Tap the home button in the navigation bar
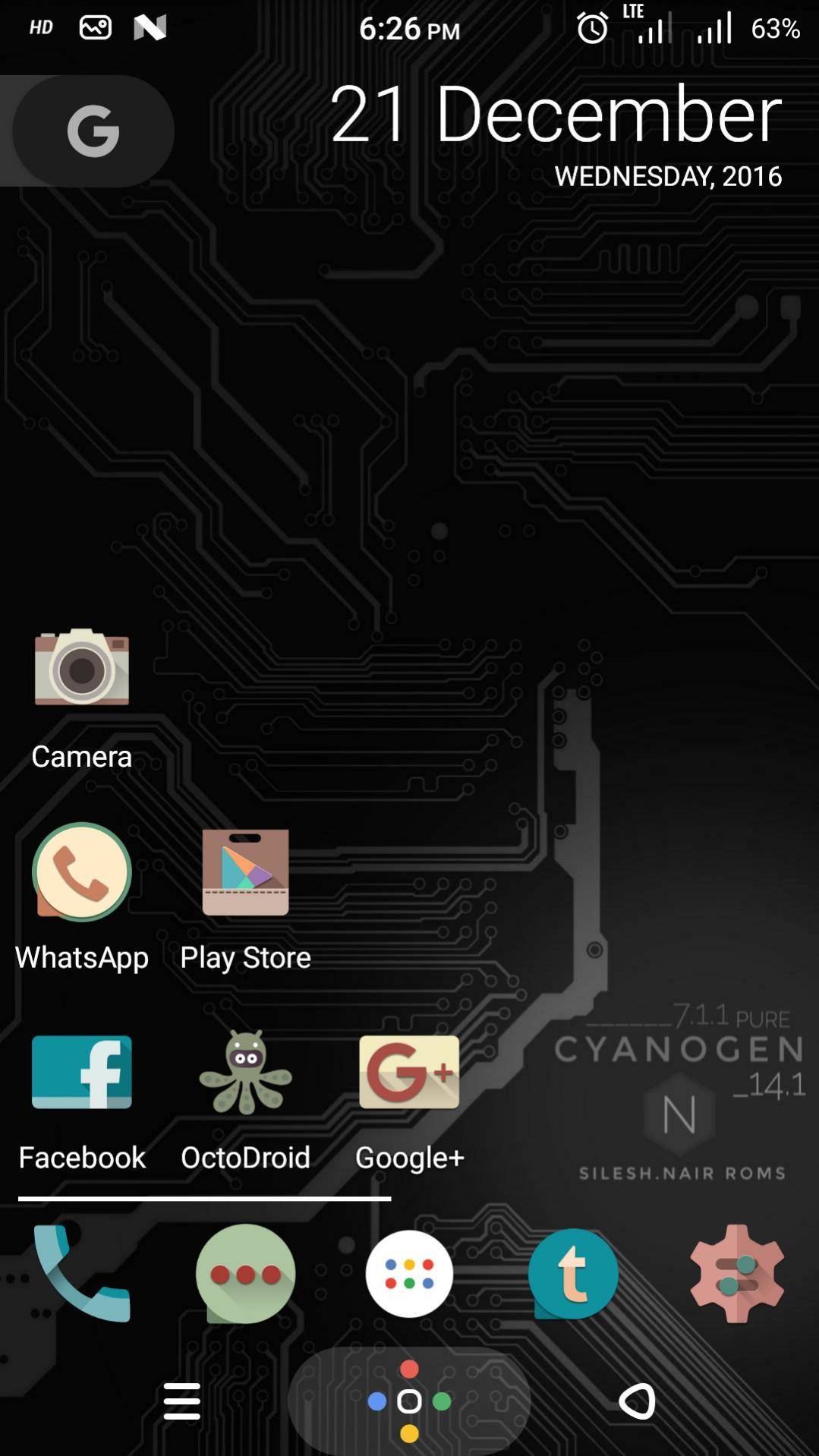 (409, 1401)
